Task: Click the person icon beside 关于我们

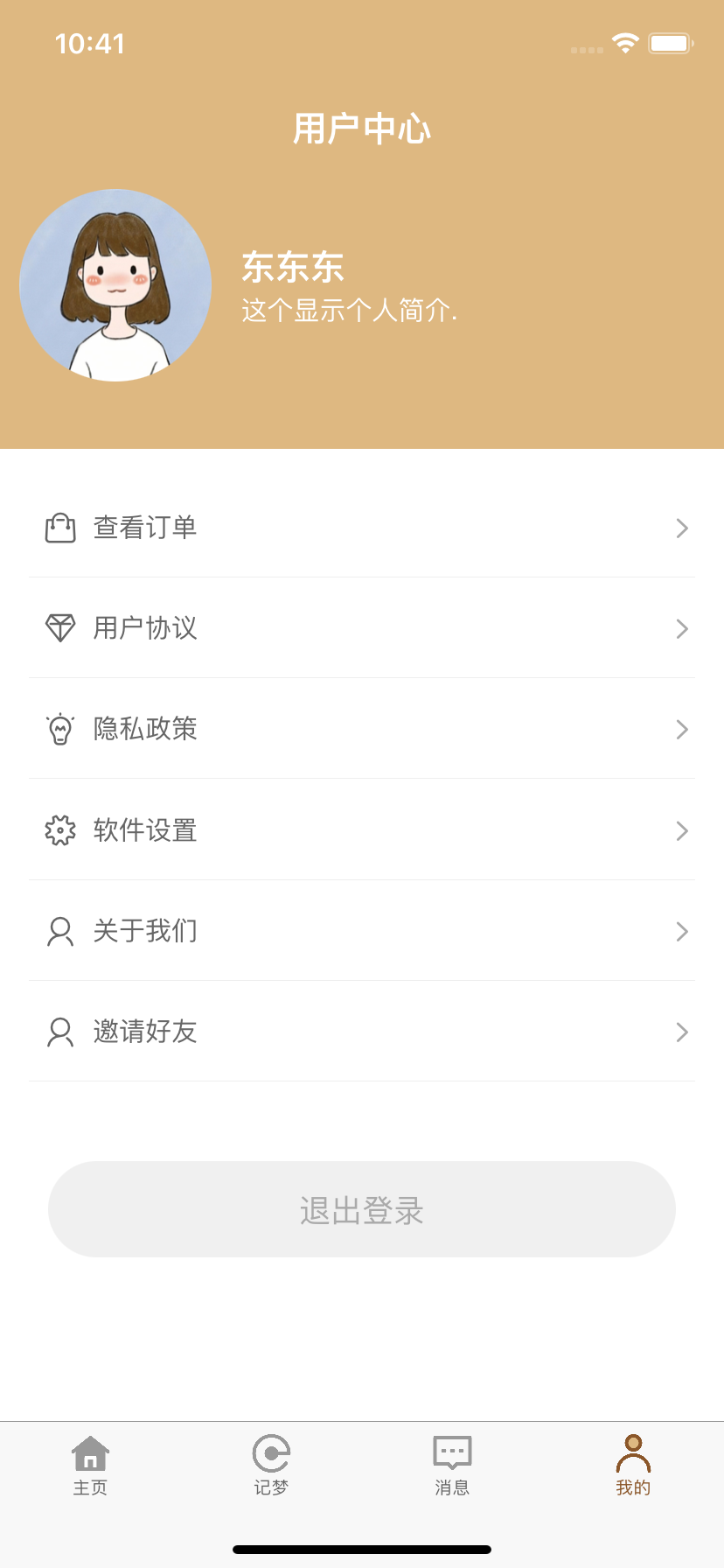Action: [59, 931]
